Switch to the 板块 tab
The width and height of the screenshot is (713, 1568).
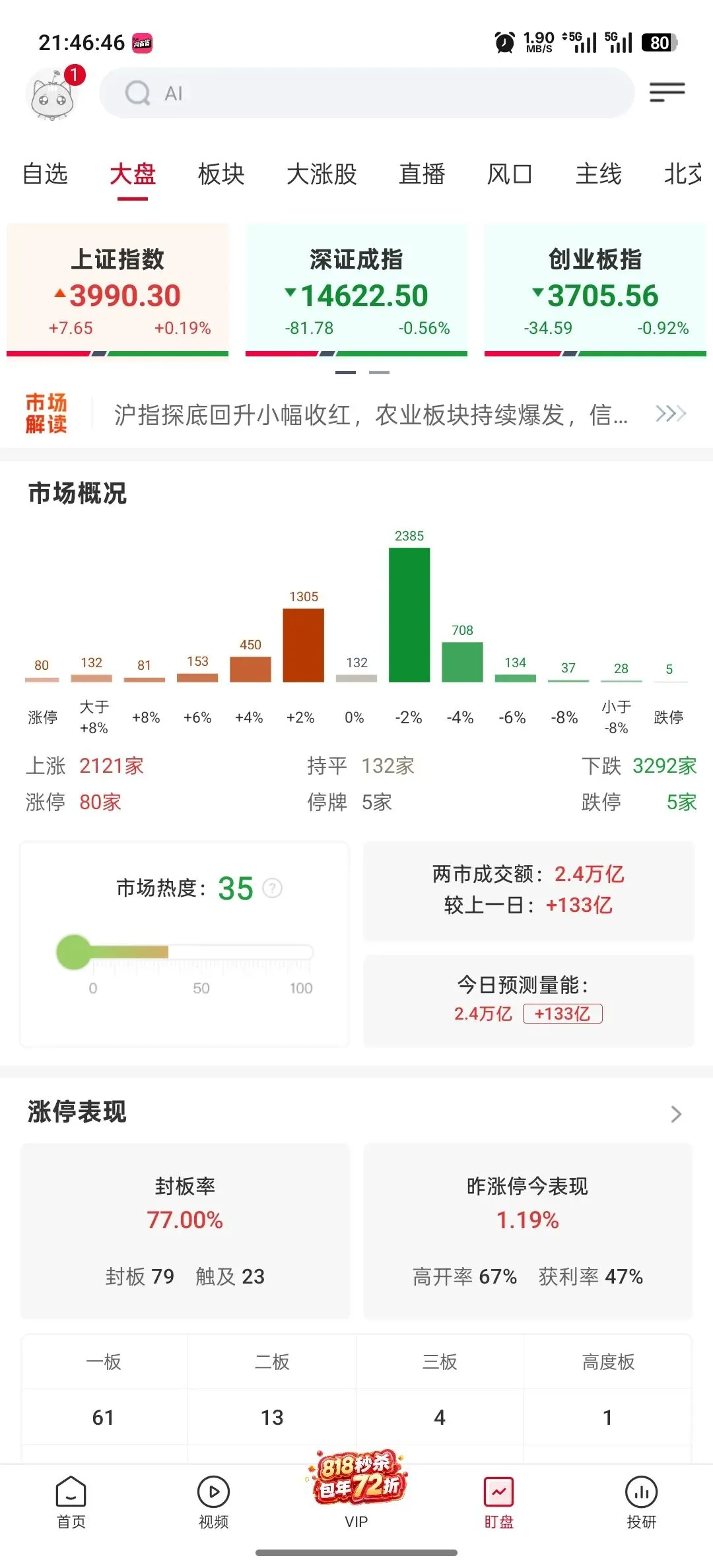pyautogui.click(x=221, y=174)
